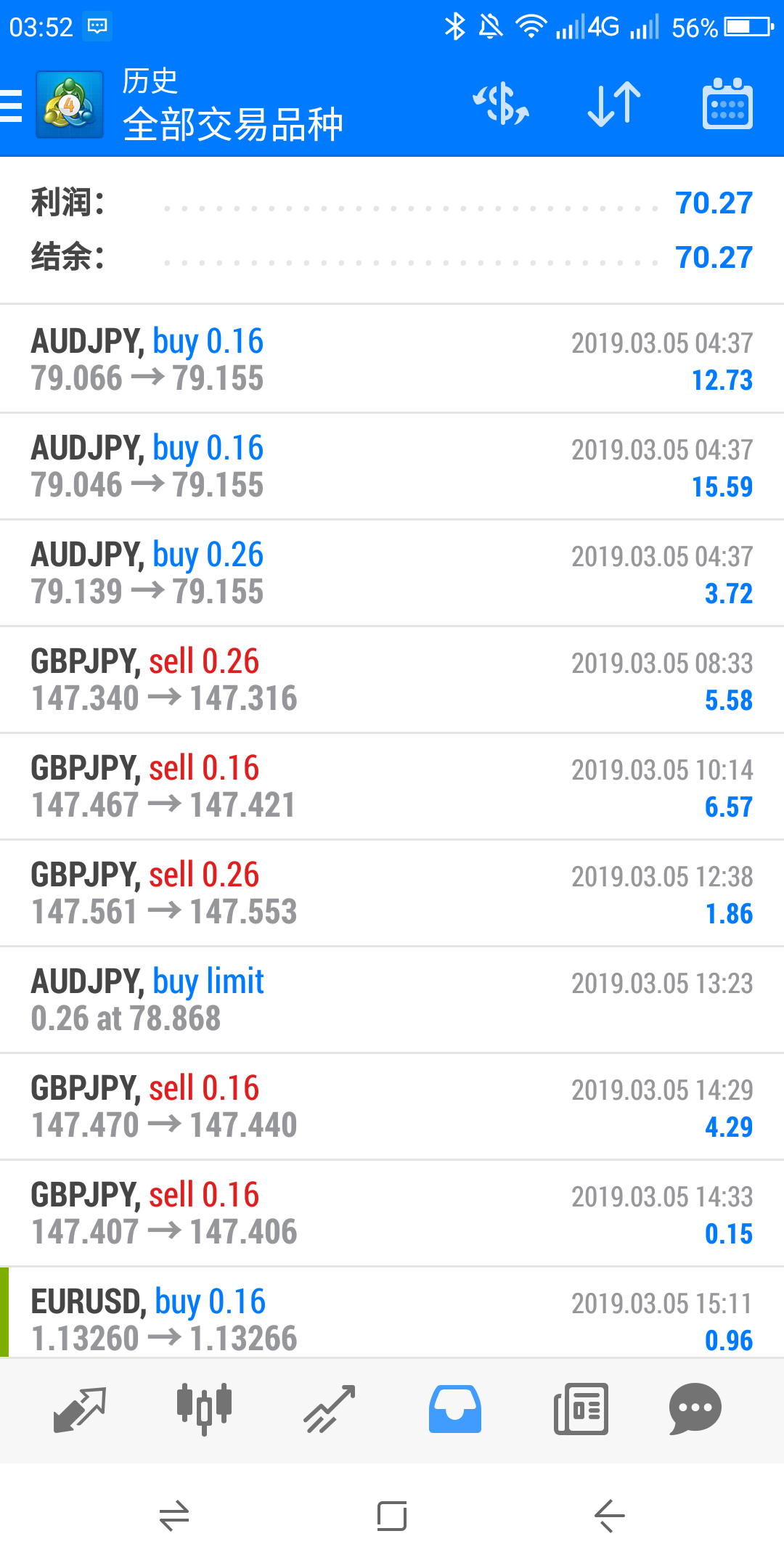
Task: Switch to the candlestick chart tab
Action: 204,1409
